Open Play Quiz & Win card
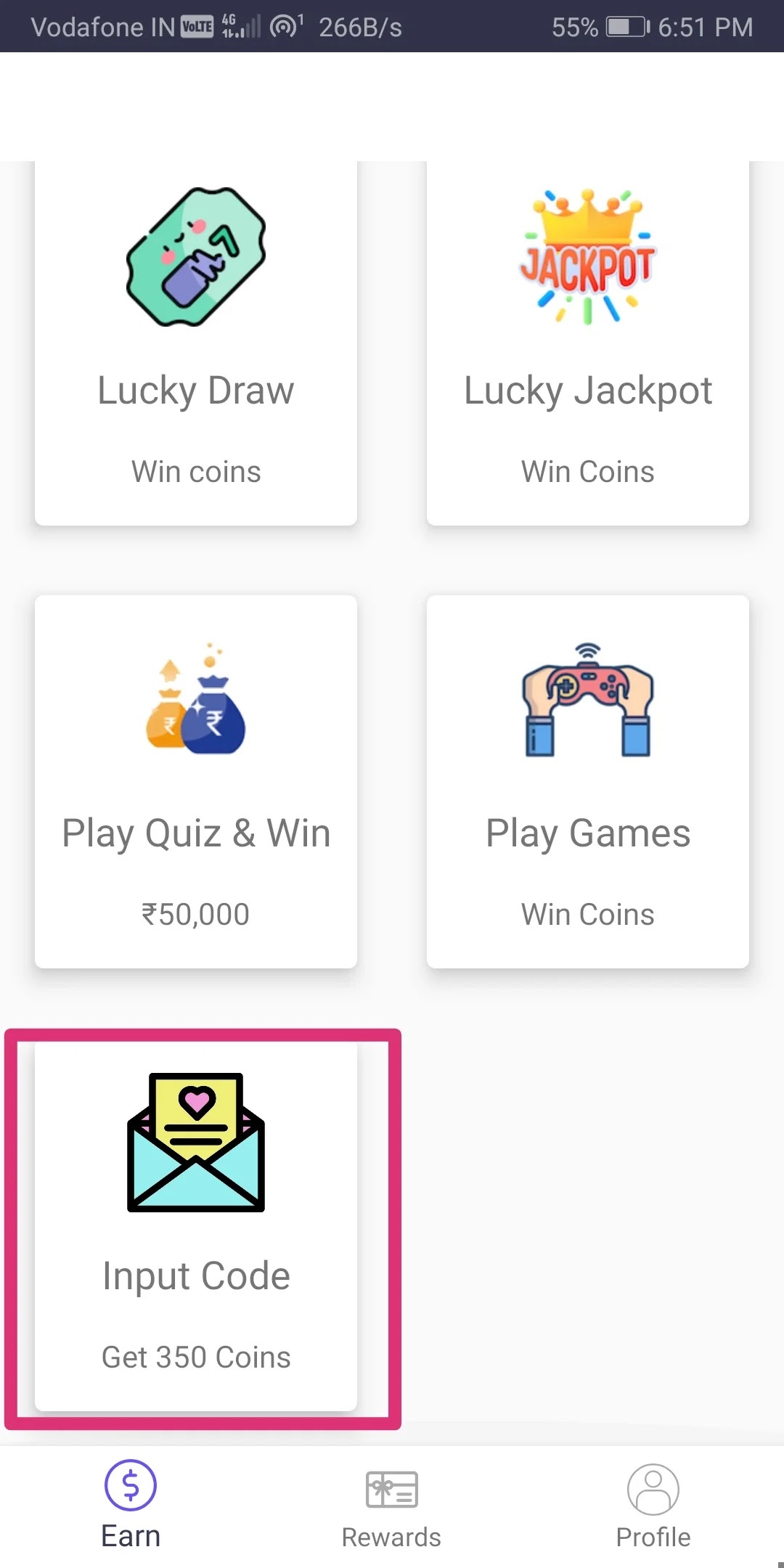Screen dimensions: 784x1568 pyautogui.click(x=196, y=782)
